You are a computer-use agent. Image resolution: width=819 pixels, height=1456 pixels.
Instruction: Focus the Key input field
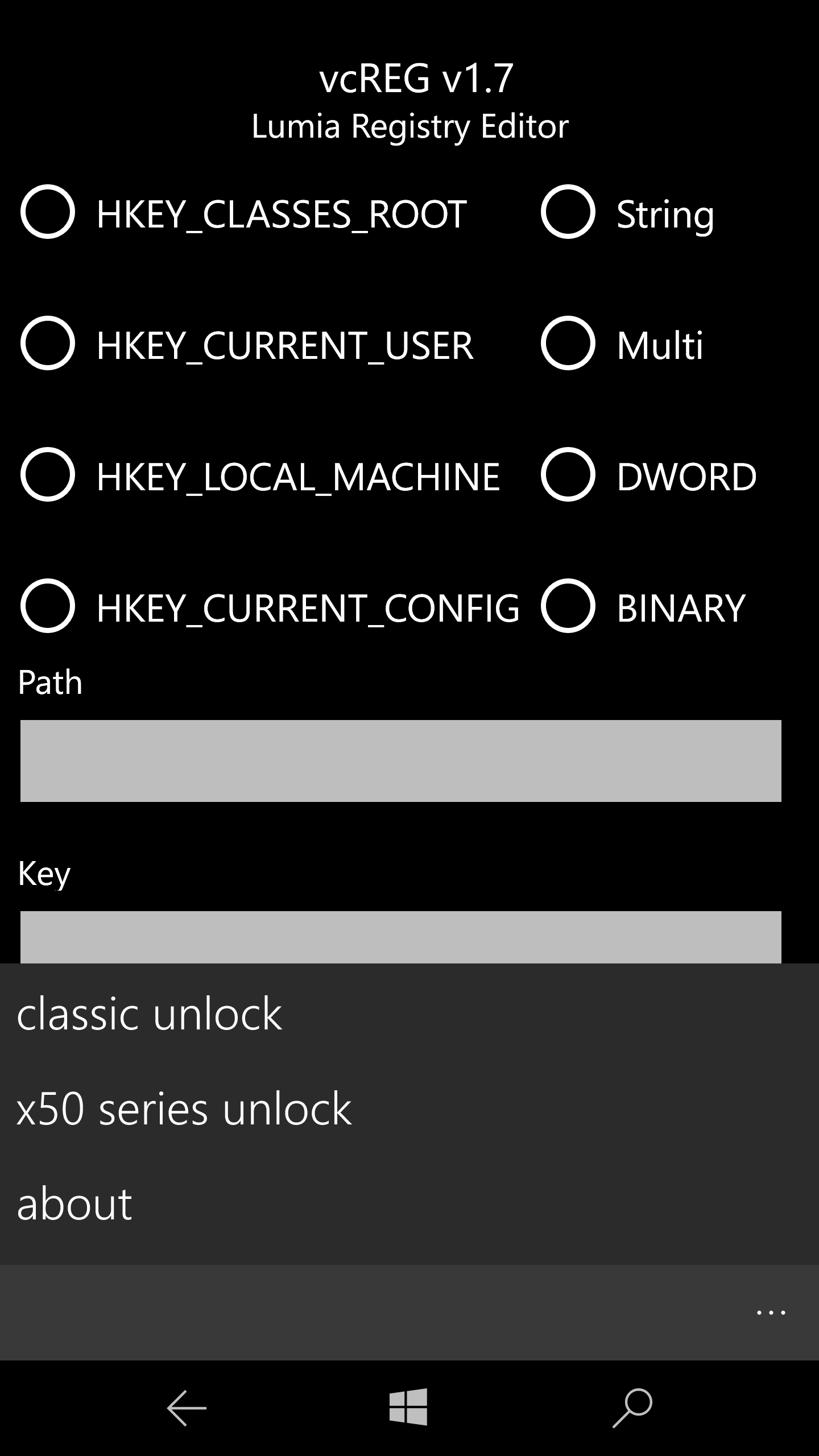coord(401,937)
